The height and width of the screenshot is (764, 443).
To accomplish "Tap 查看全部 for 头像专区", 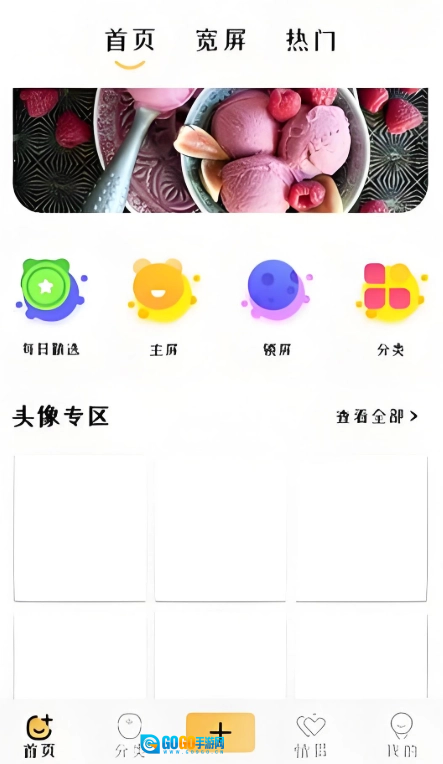I will coord(377,417).
